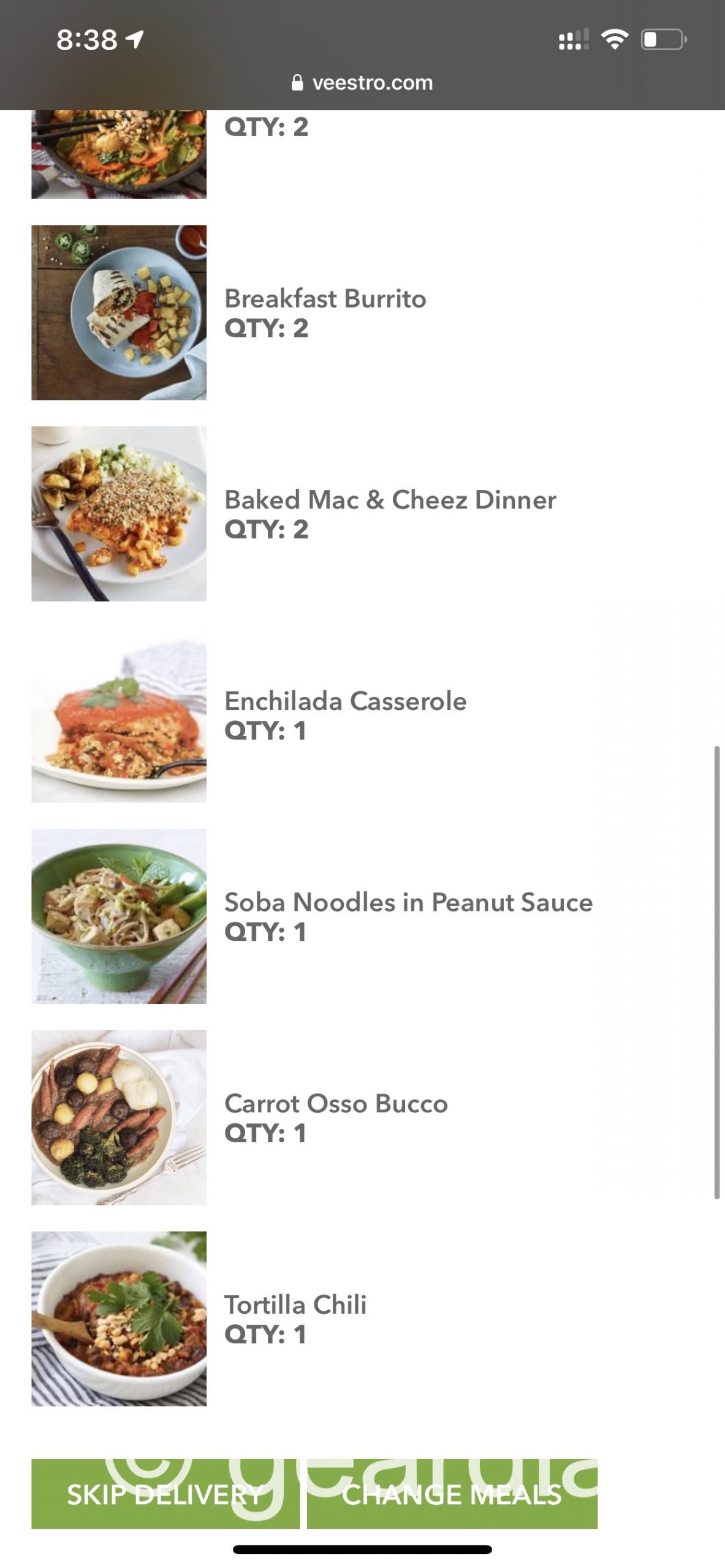Viewport: 725px width, 1568px height.
Task: Click the padlock icon next to veestro.com
Action: 298,83
